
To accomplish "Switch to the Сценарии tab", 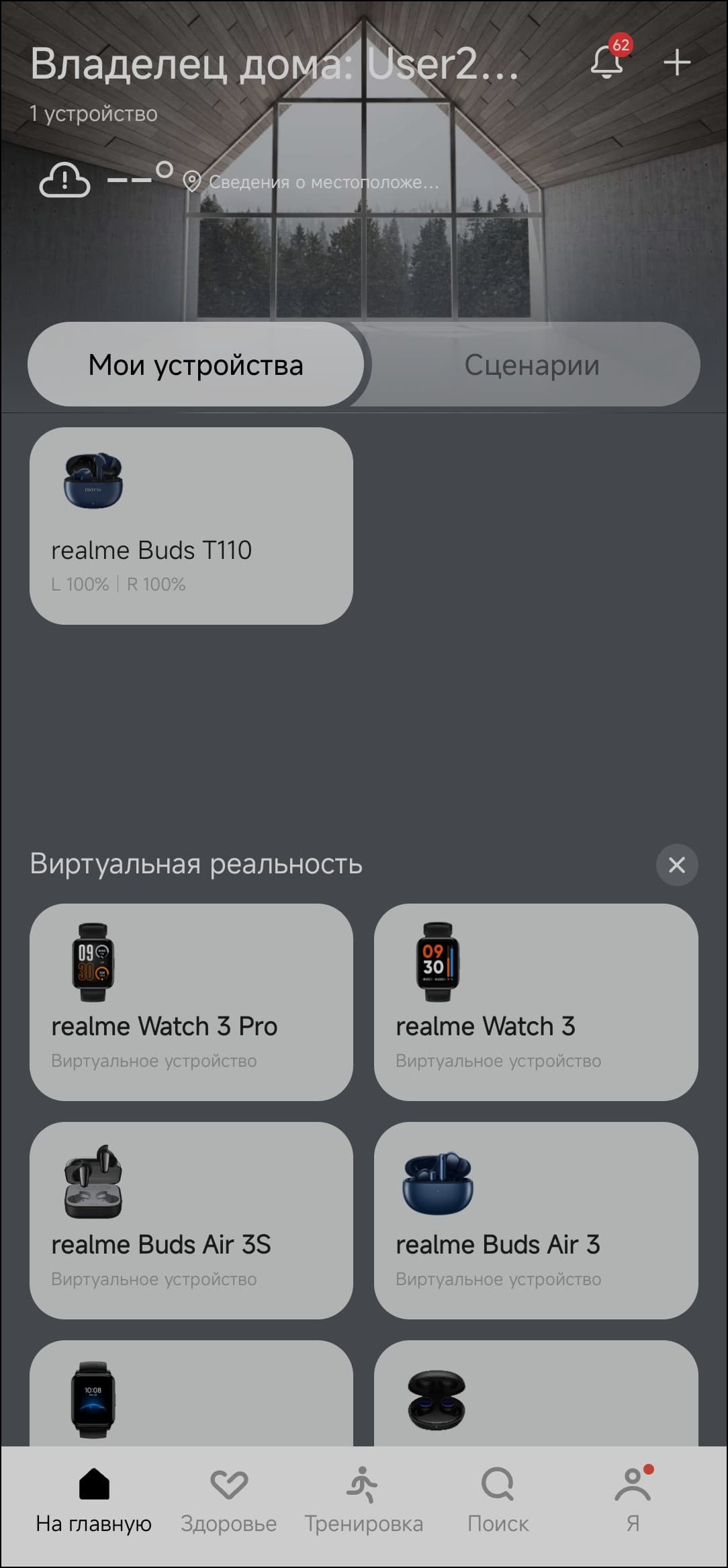I will click(531, 365).
